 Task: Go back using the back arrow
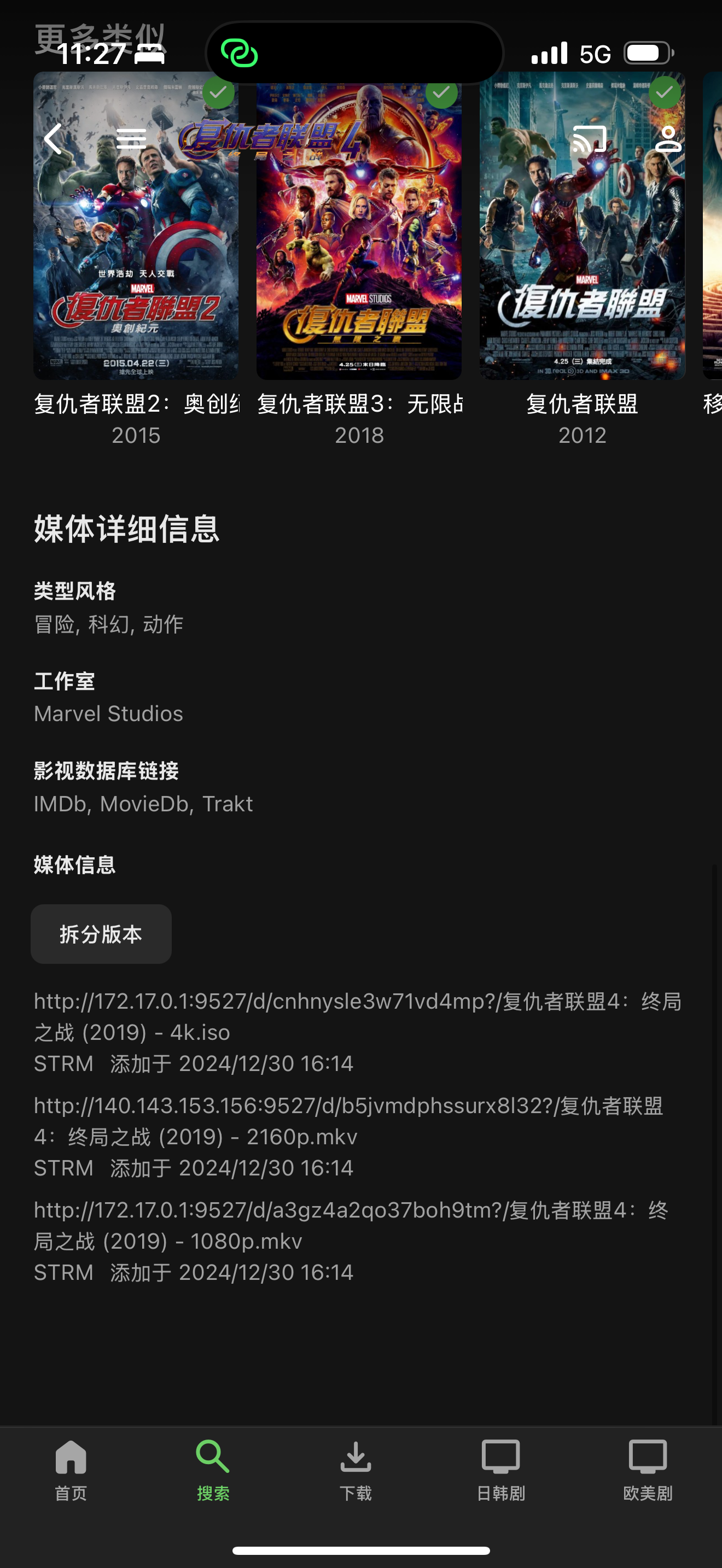[54, 139]
